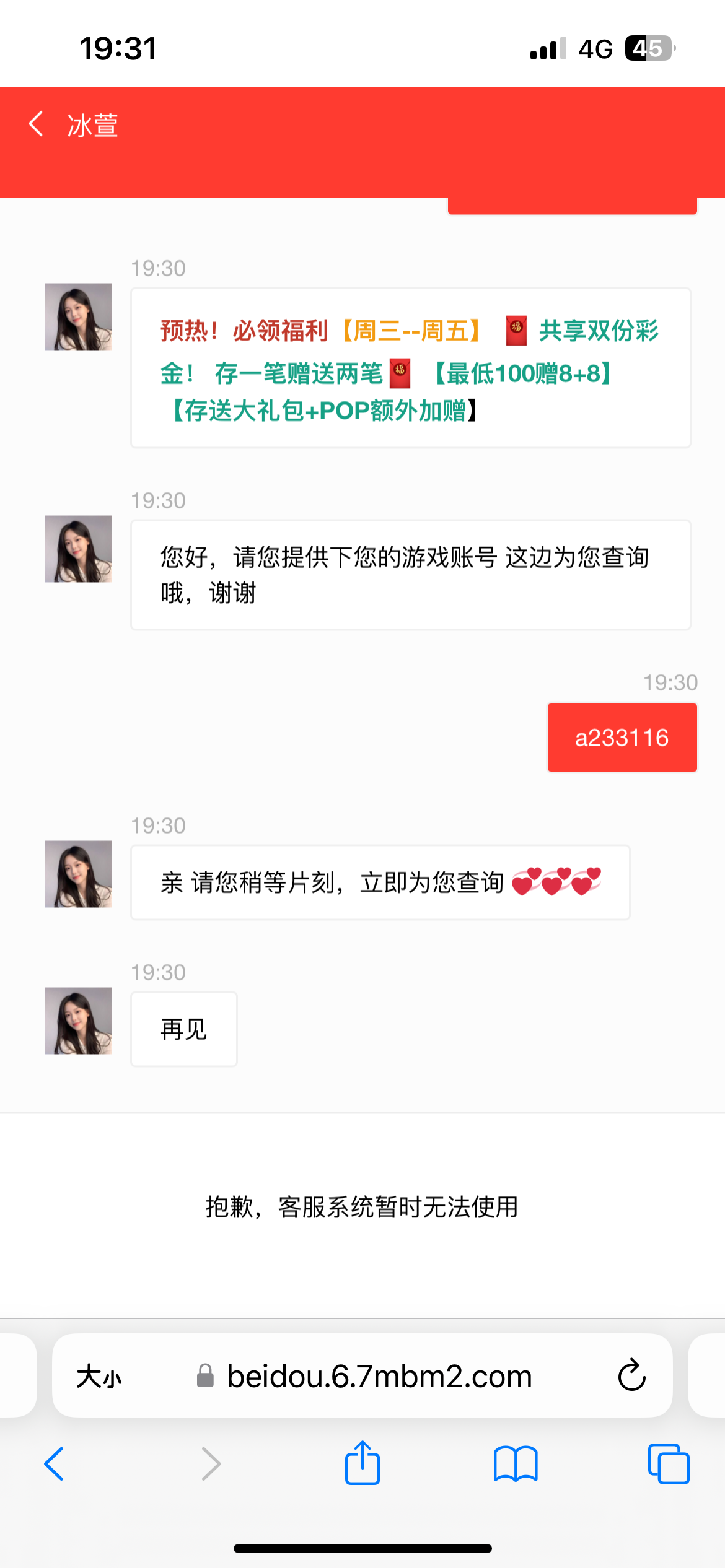The image size is (725, 1568).
Task: Open Safari bookmarks
Action: (515, 1464)
